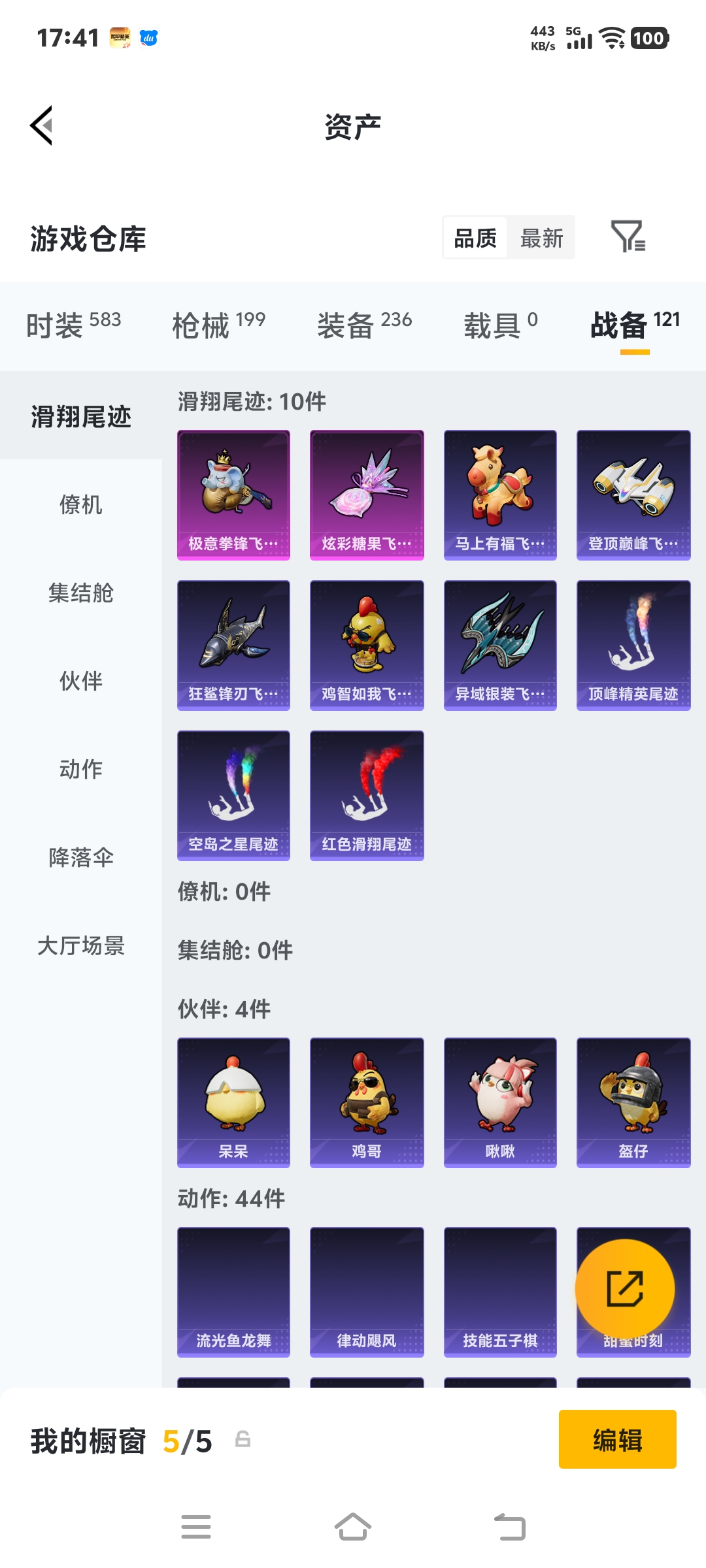Go to the 动作 category section
Image resolution: width=706 pixels, height=1568 pixels.
[81, 770]
